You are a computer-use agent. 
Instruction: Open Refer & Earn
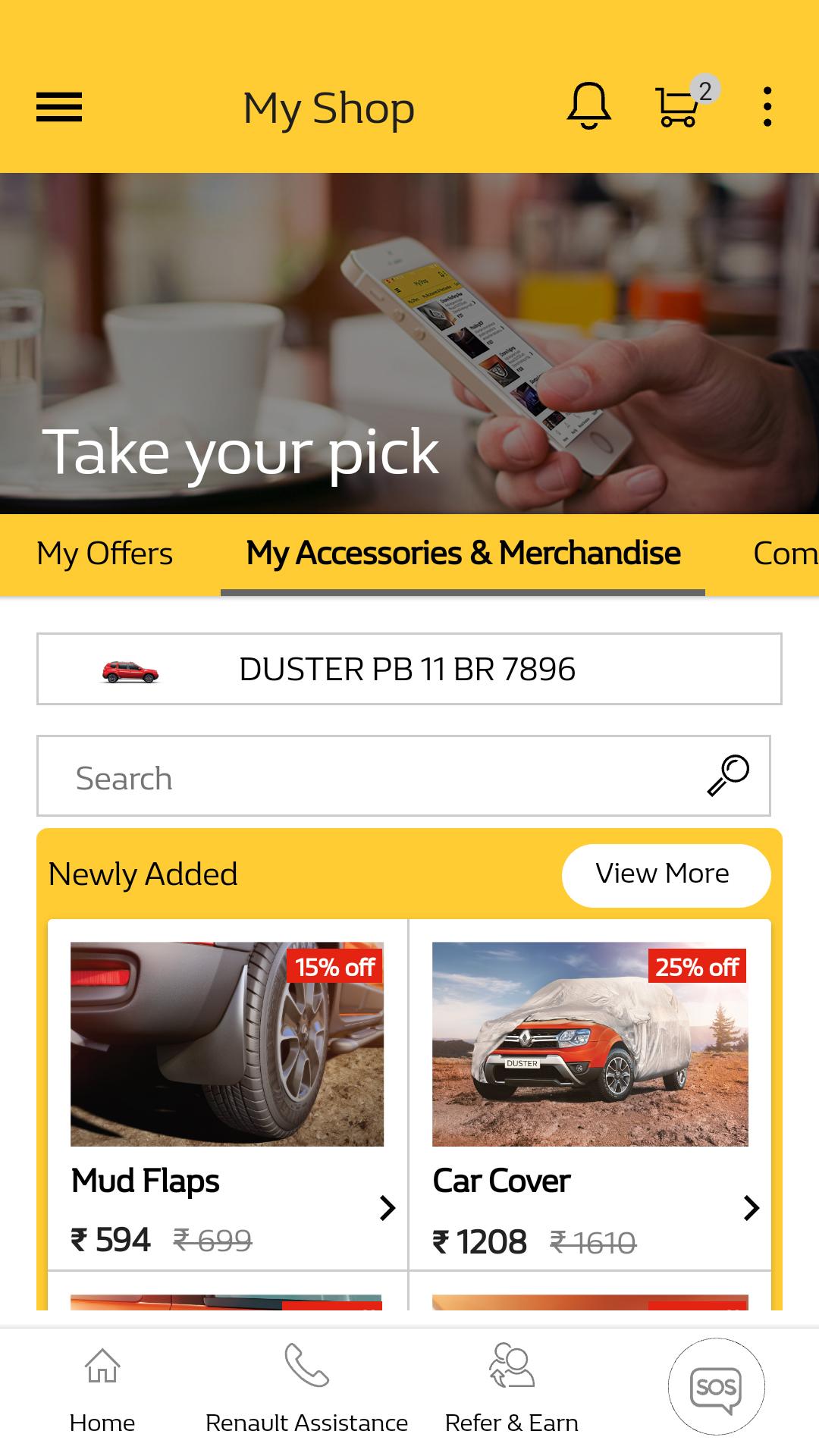coord(512,1389)
